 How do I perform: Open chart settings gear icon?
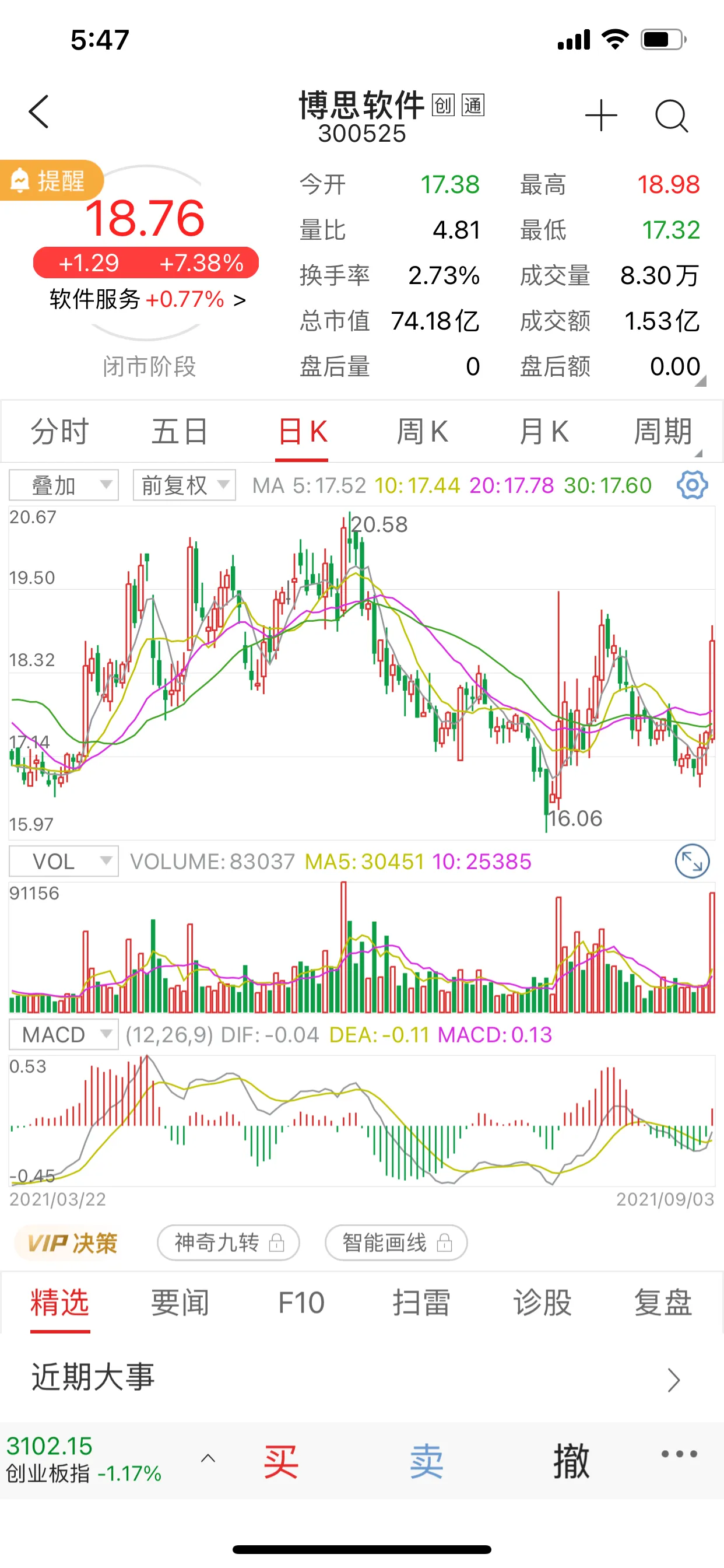[692, 485]
